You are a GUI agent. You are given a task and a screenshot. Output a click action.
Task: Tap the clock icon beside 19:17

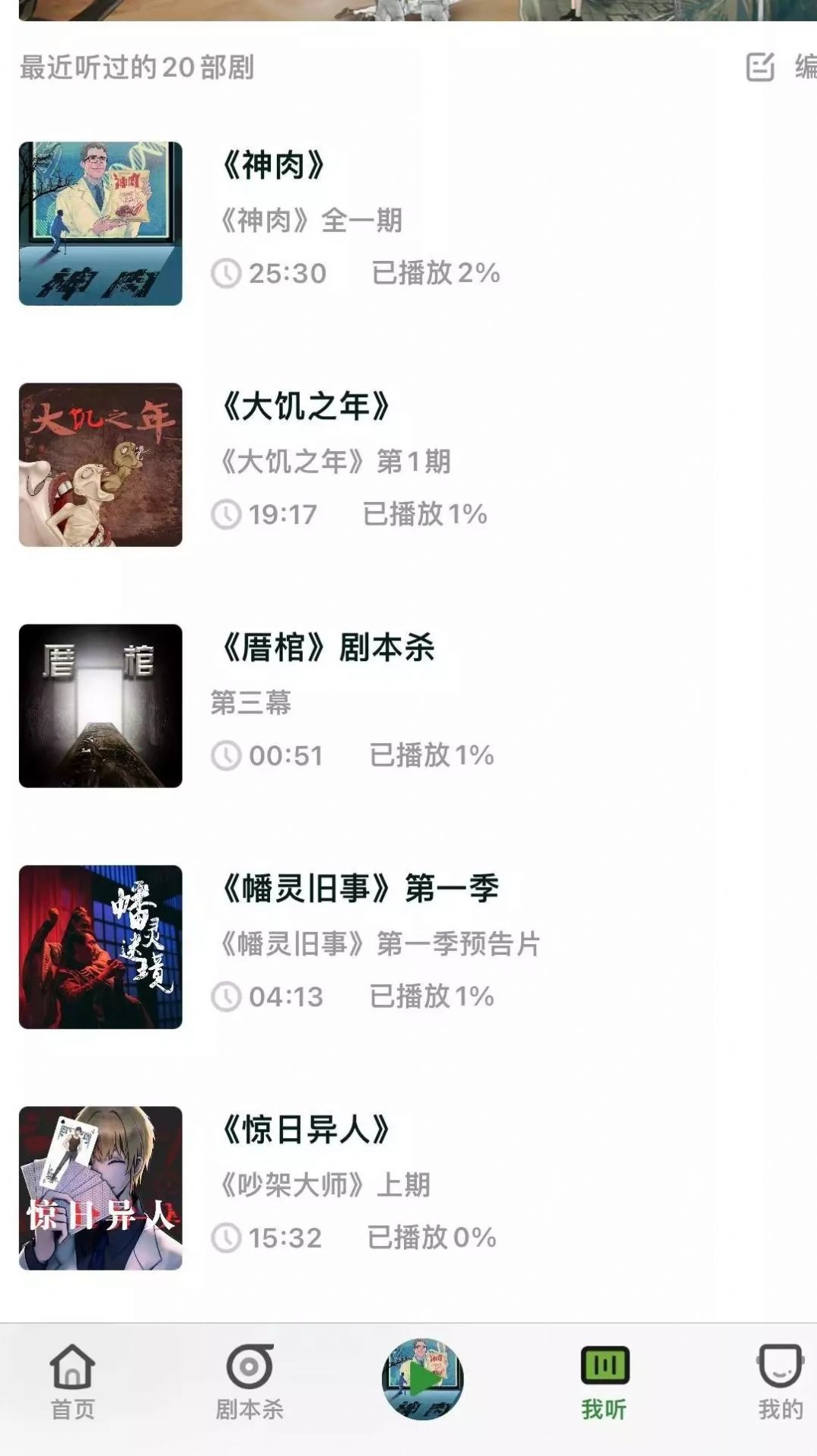click(226, 514)
